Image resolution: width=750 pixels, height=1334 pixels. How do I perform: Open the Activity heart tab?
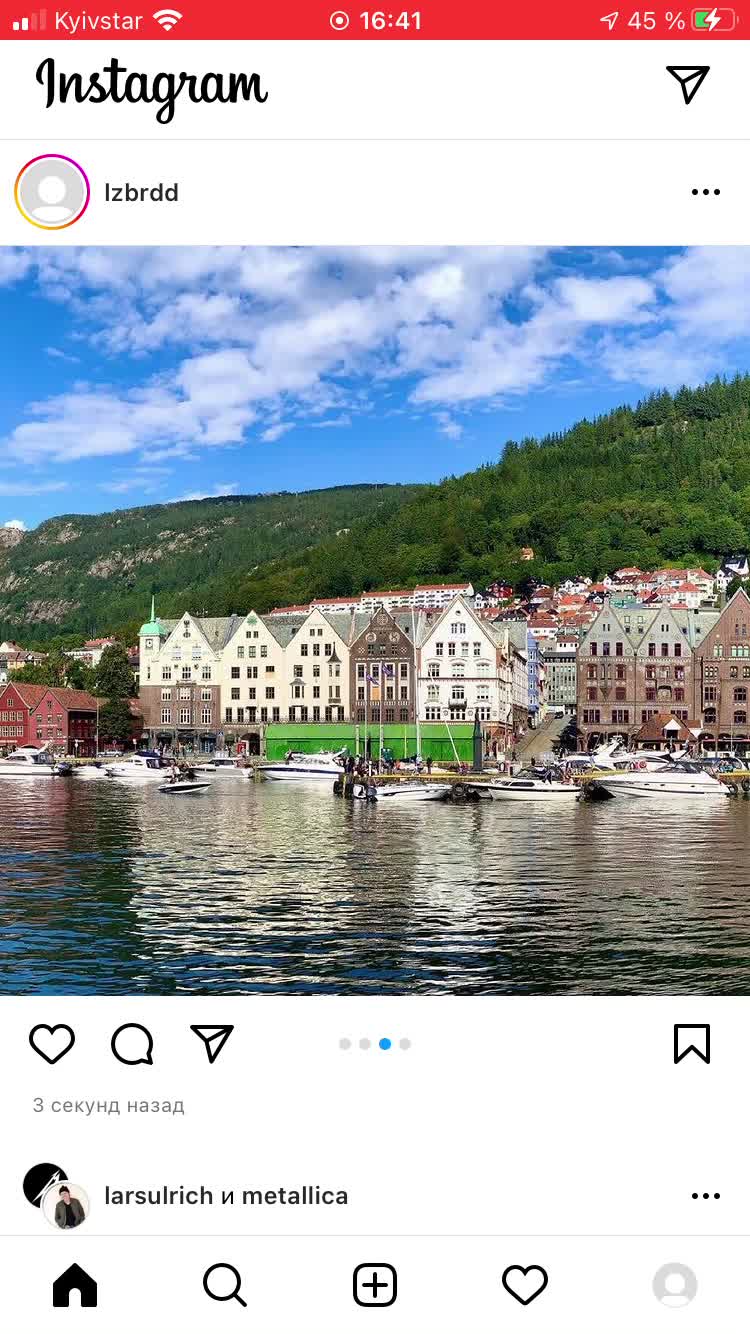click(525, 1285)
